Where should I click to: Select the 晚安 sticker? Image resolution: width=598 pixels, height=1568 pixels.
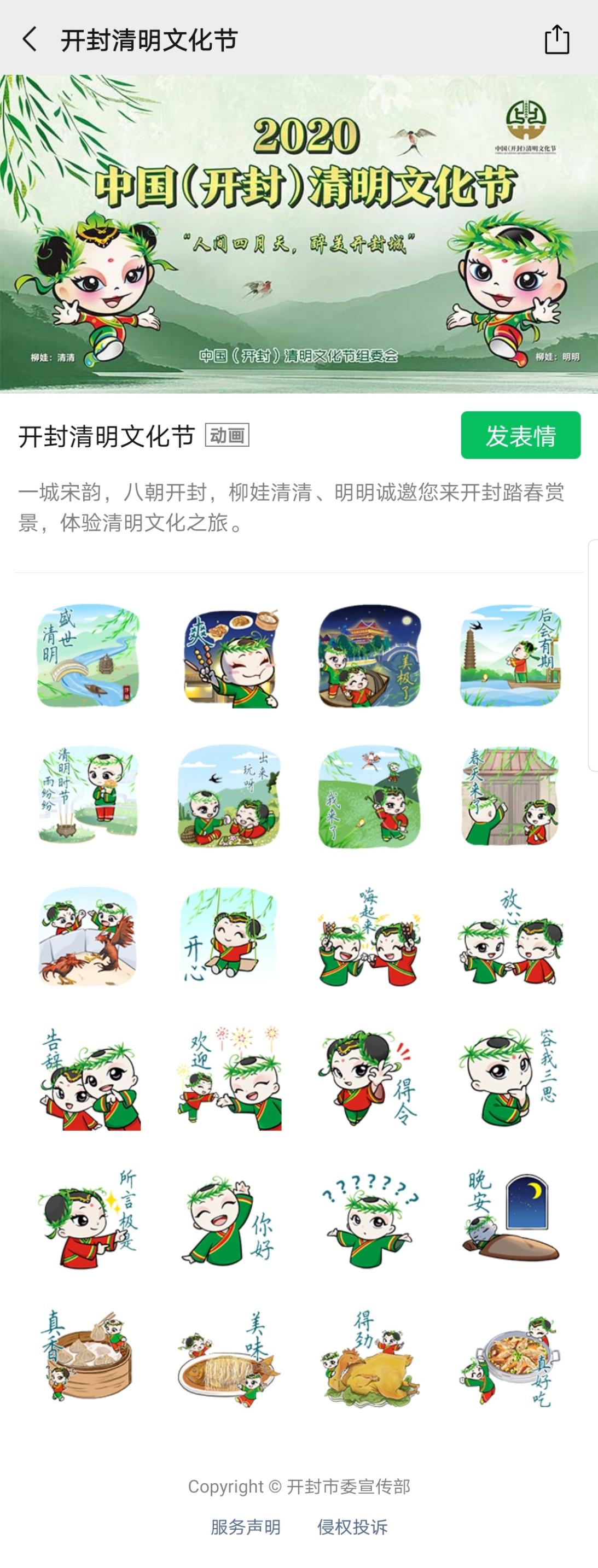[510, 1219]
